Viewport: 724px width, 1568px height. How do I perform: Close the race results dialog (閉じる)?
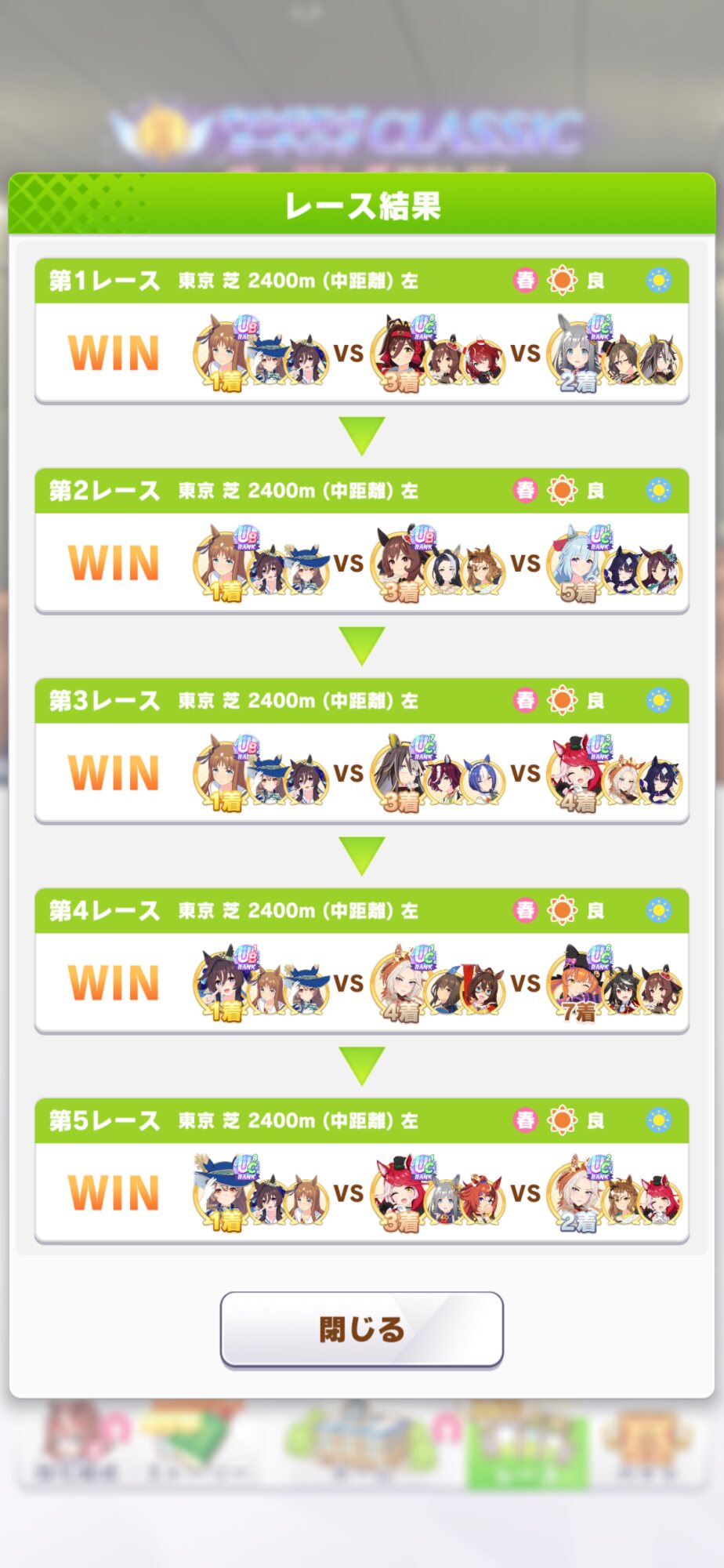click(361, 1329)
